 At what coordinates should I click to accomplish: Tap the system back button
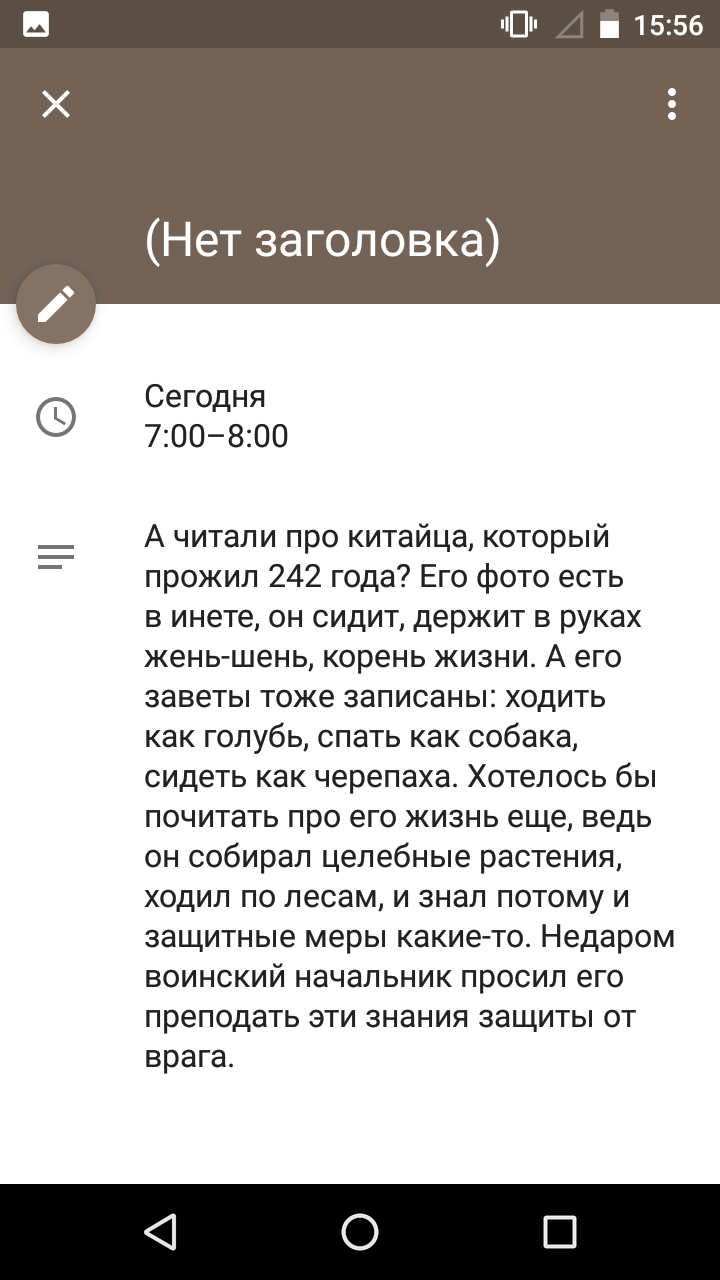pyautogui.click(x=160, y=1232)
